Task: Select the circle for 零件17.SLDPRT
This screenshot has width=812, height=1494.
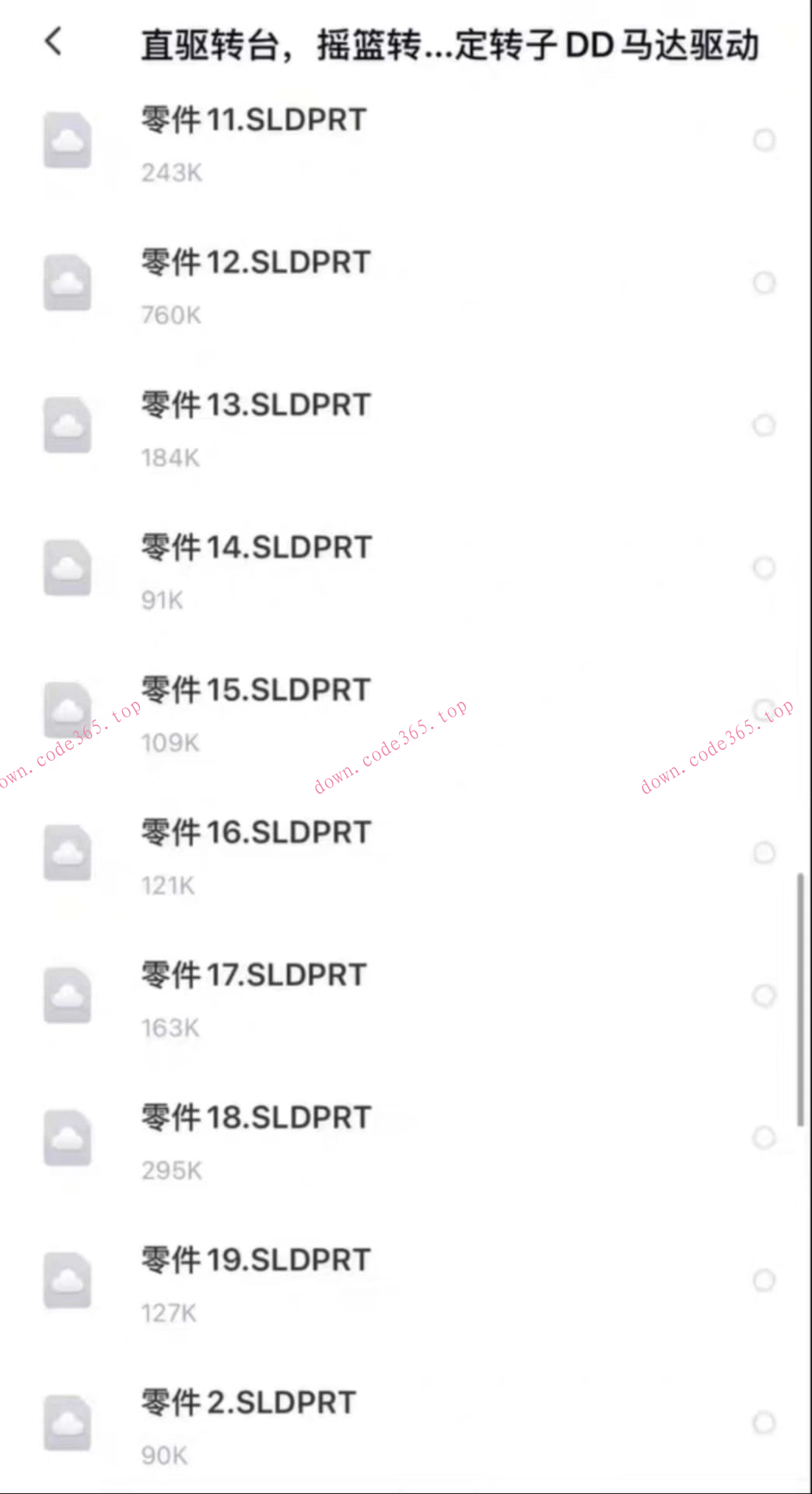Action: coord(764,995)
